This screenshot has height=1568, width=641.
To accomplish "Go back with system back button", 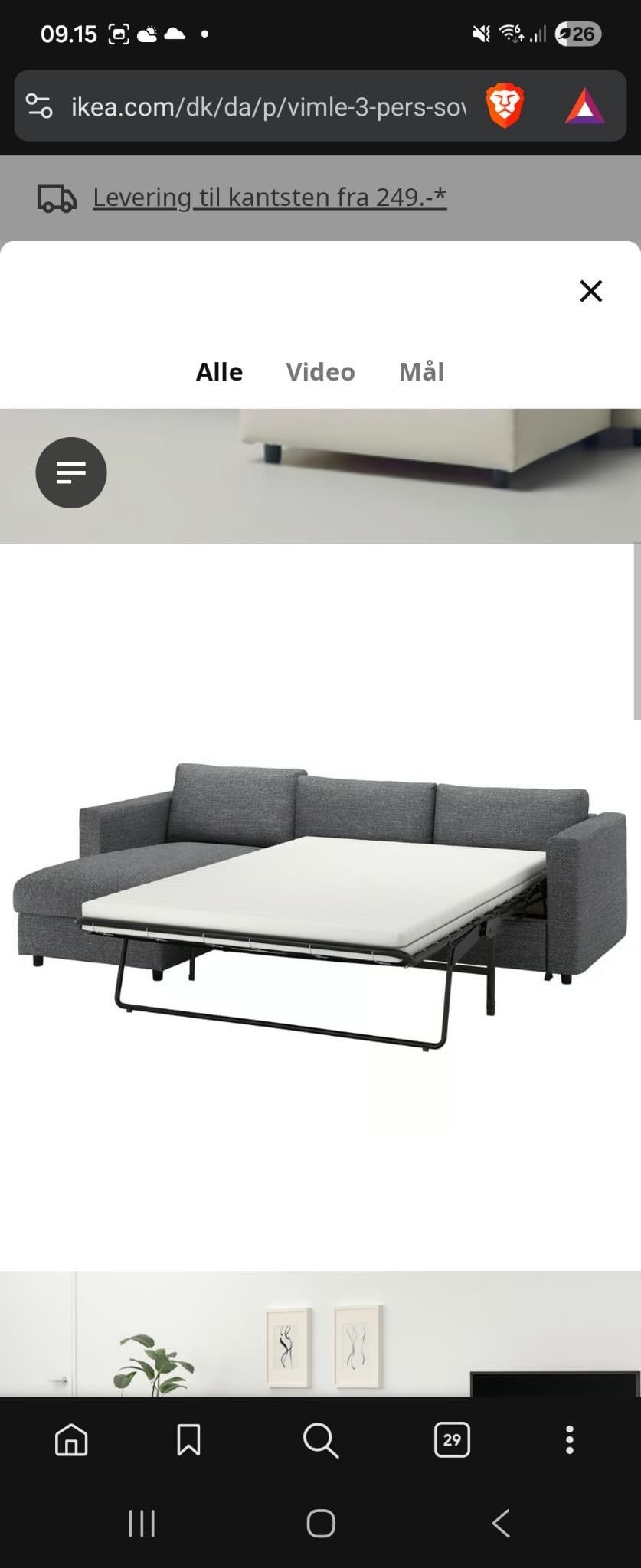I will [500, 1523].
